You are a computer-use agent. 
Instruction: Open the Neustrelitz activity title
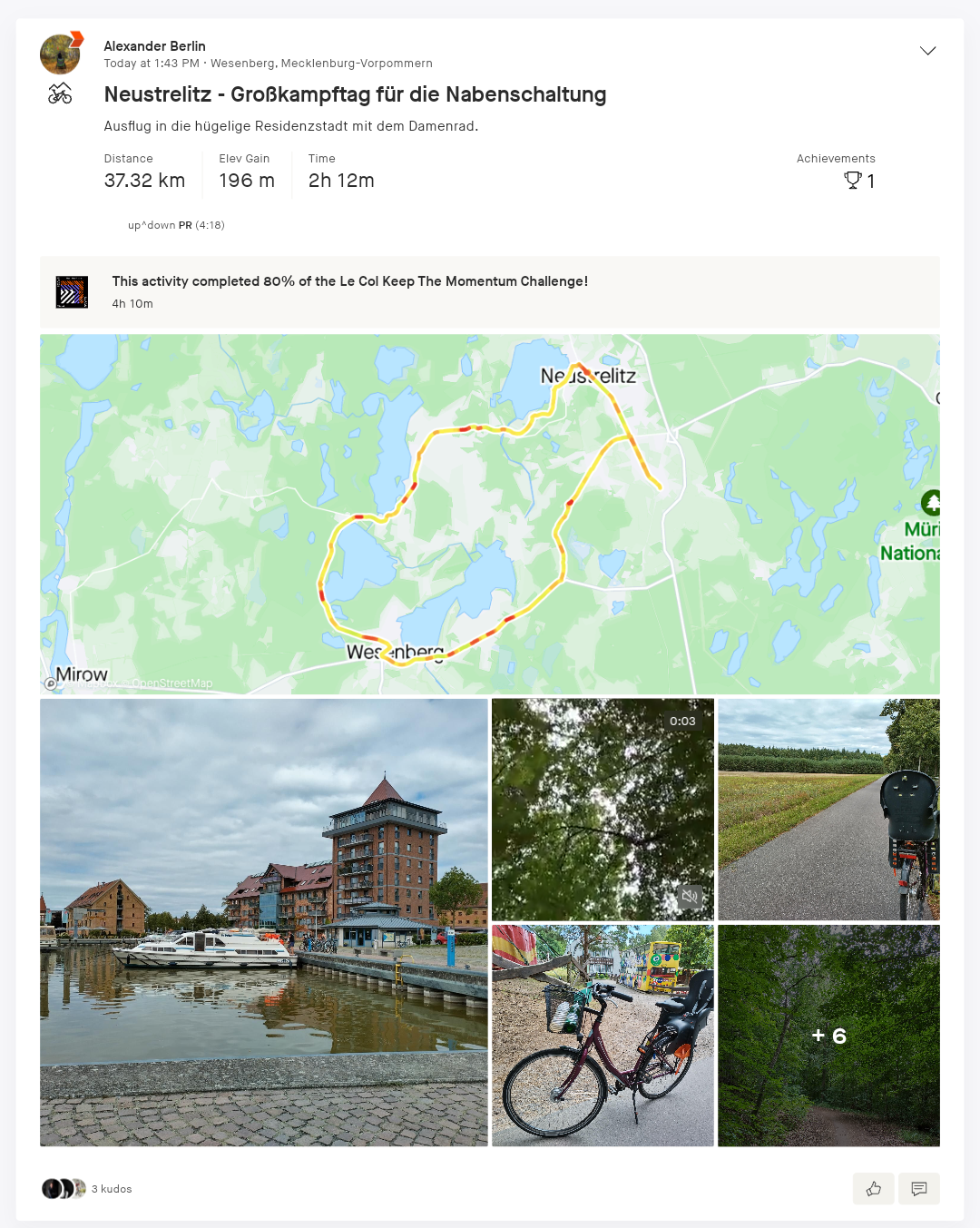pos(355,94)
